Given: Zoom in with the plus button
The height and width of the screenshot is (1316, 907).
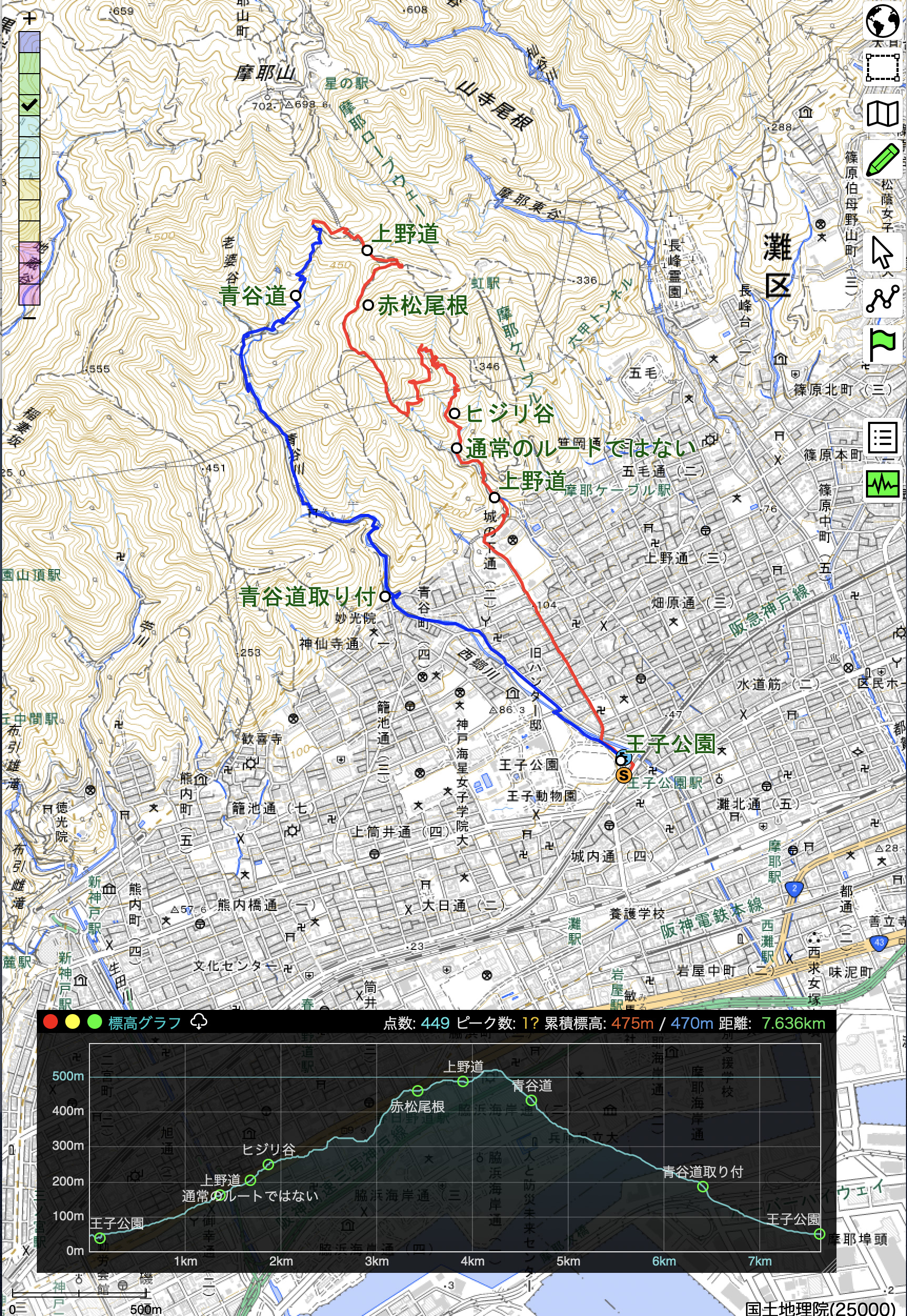Looking at the screenshot, I should [29, 19].
